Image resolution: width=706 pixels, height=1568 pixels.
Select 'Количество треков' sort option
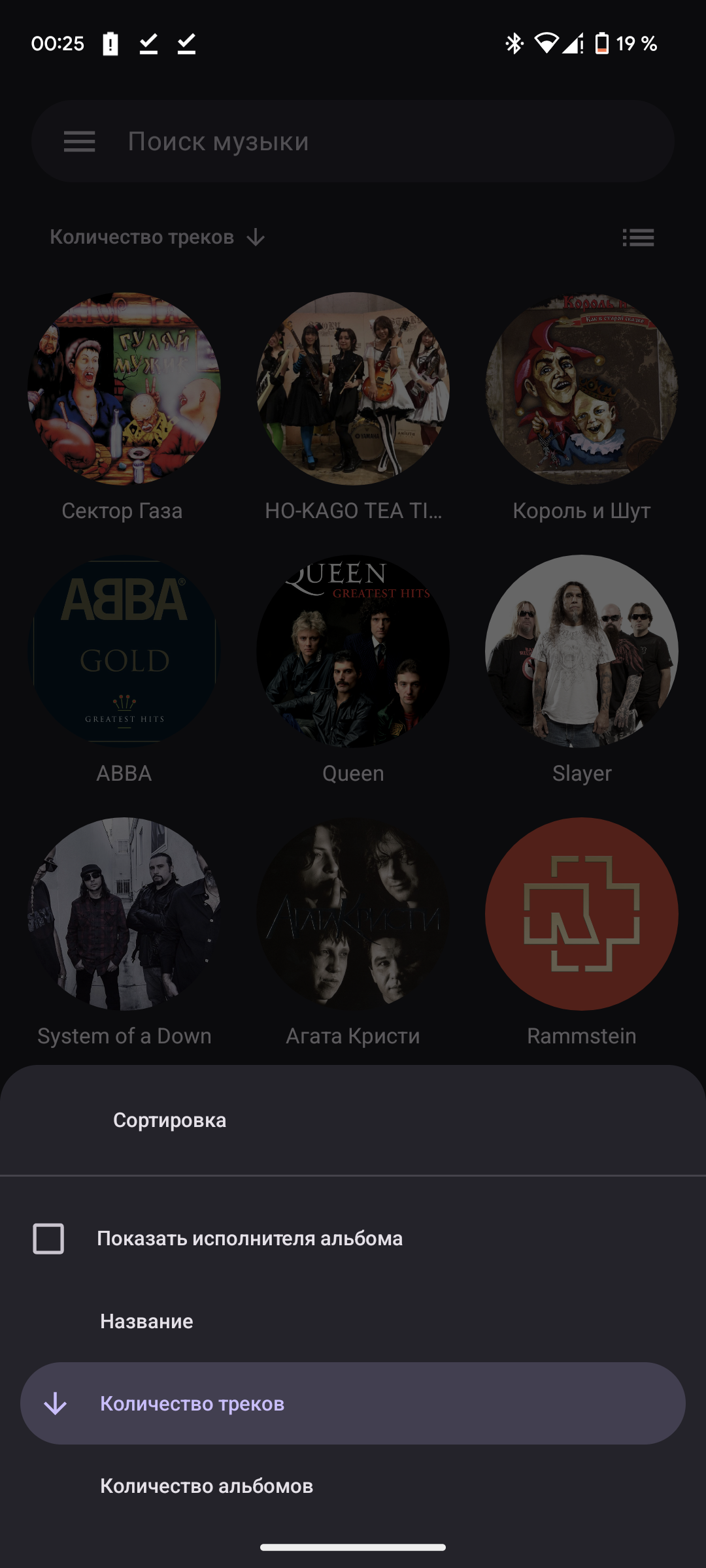pyautogui.click(x=353, y=1403)
